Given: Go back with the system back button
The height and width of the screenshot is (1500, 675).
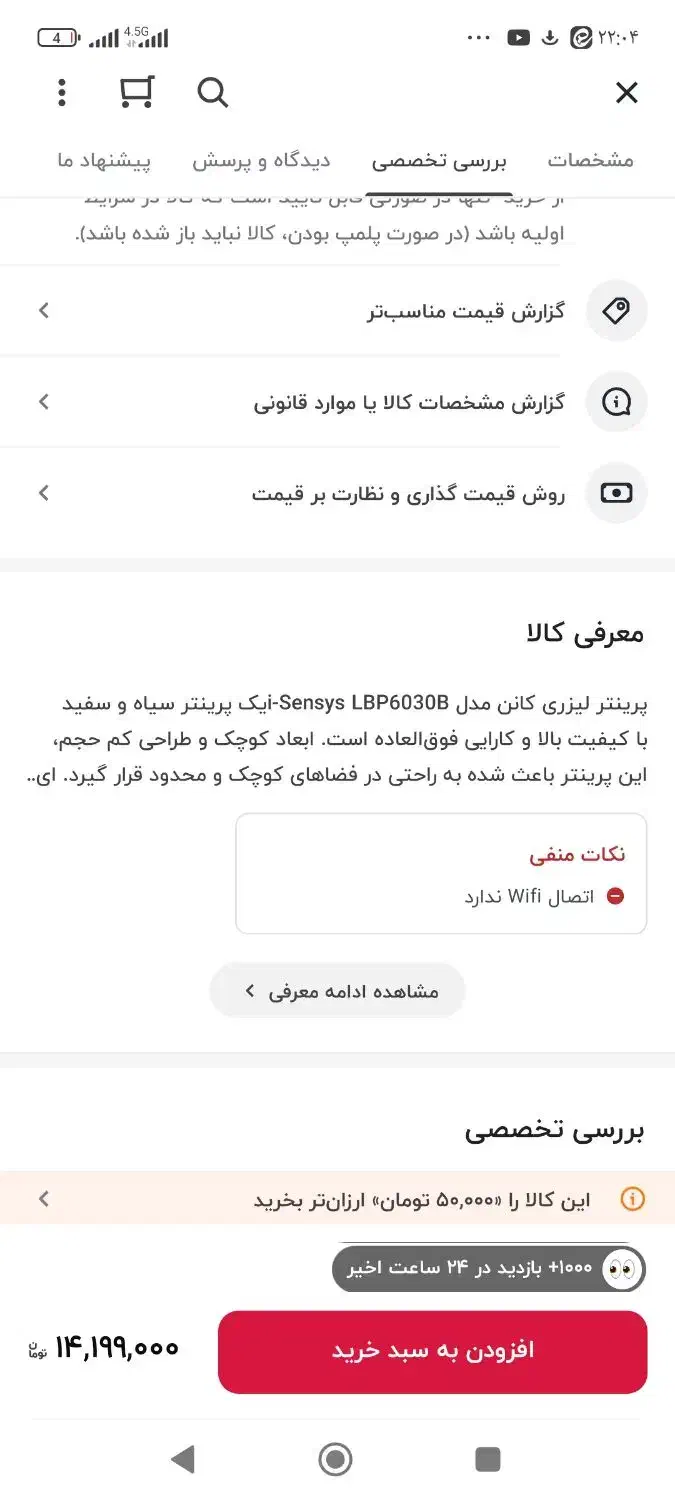Looking at the screenshot, I should 182,1459.
